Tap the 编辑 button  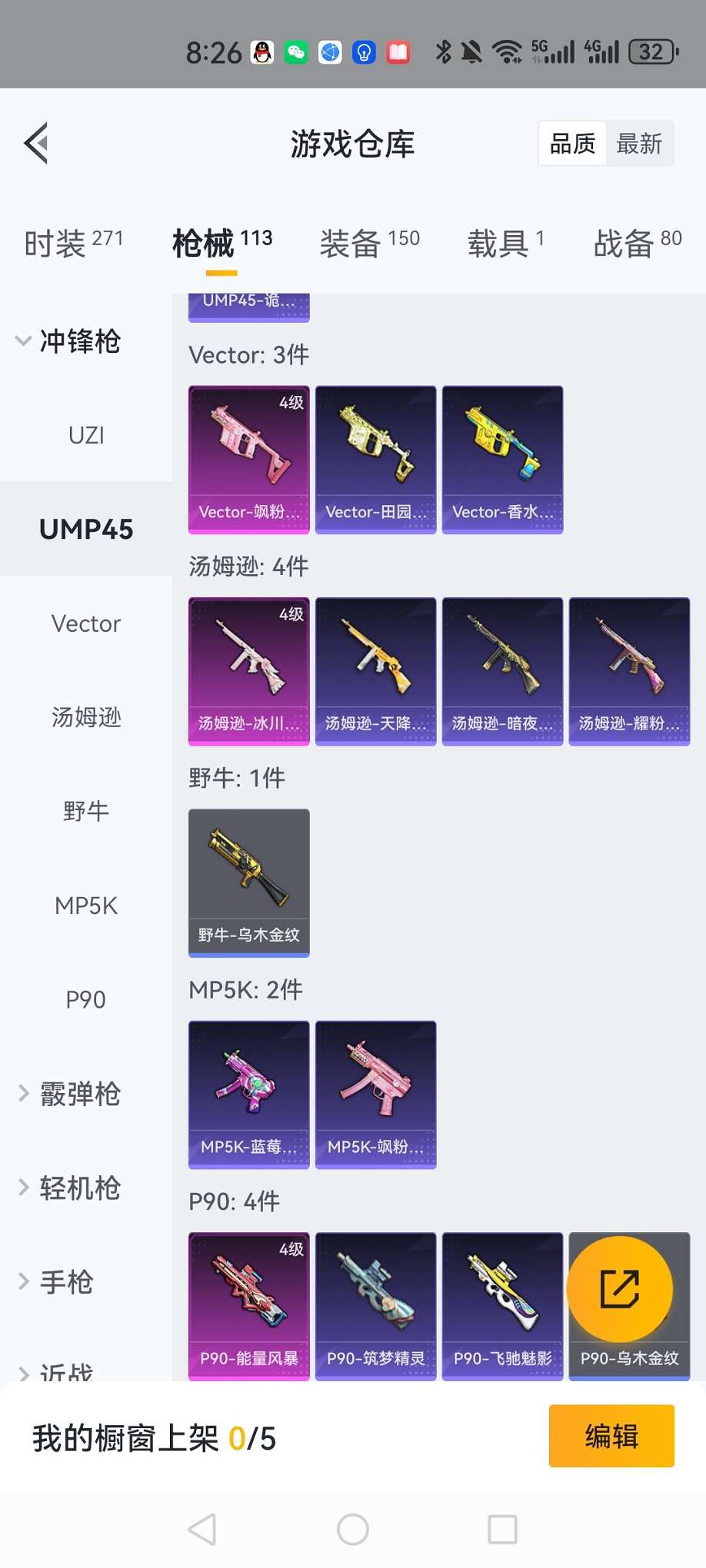611,1436
